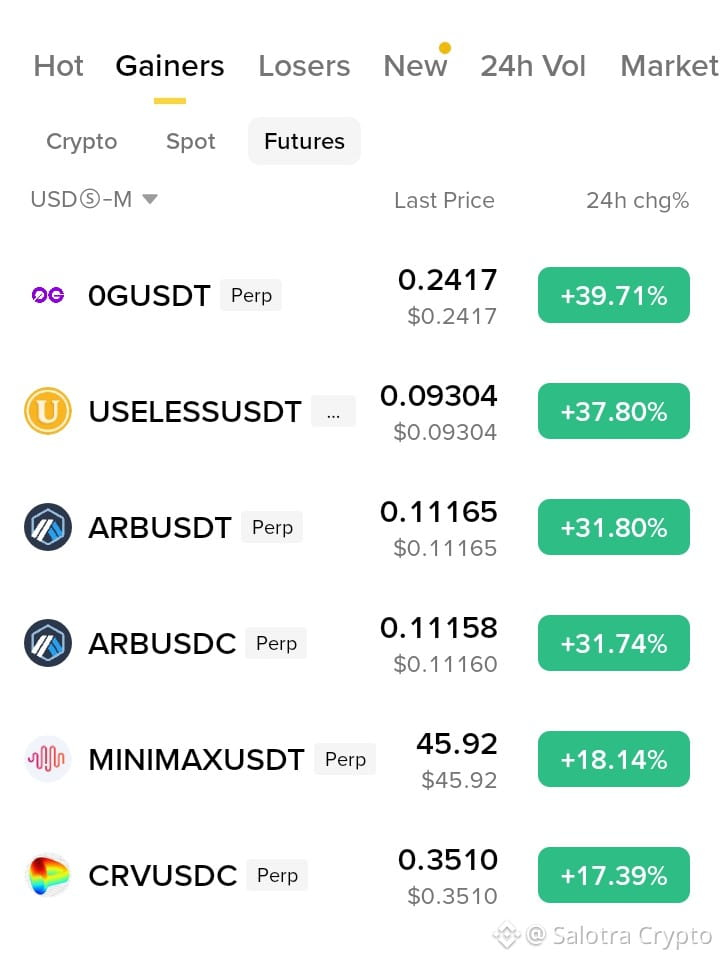Switch to the New tab
The height and width of the screenshot is (960, 720).
pos(415,66)
